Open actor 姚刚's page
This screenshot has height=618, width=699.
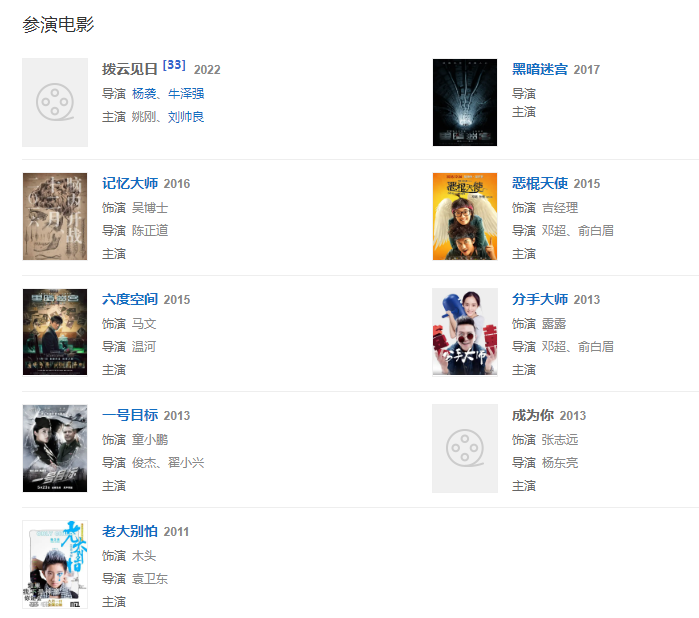click(144, 117)
